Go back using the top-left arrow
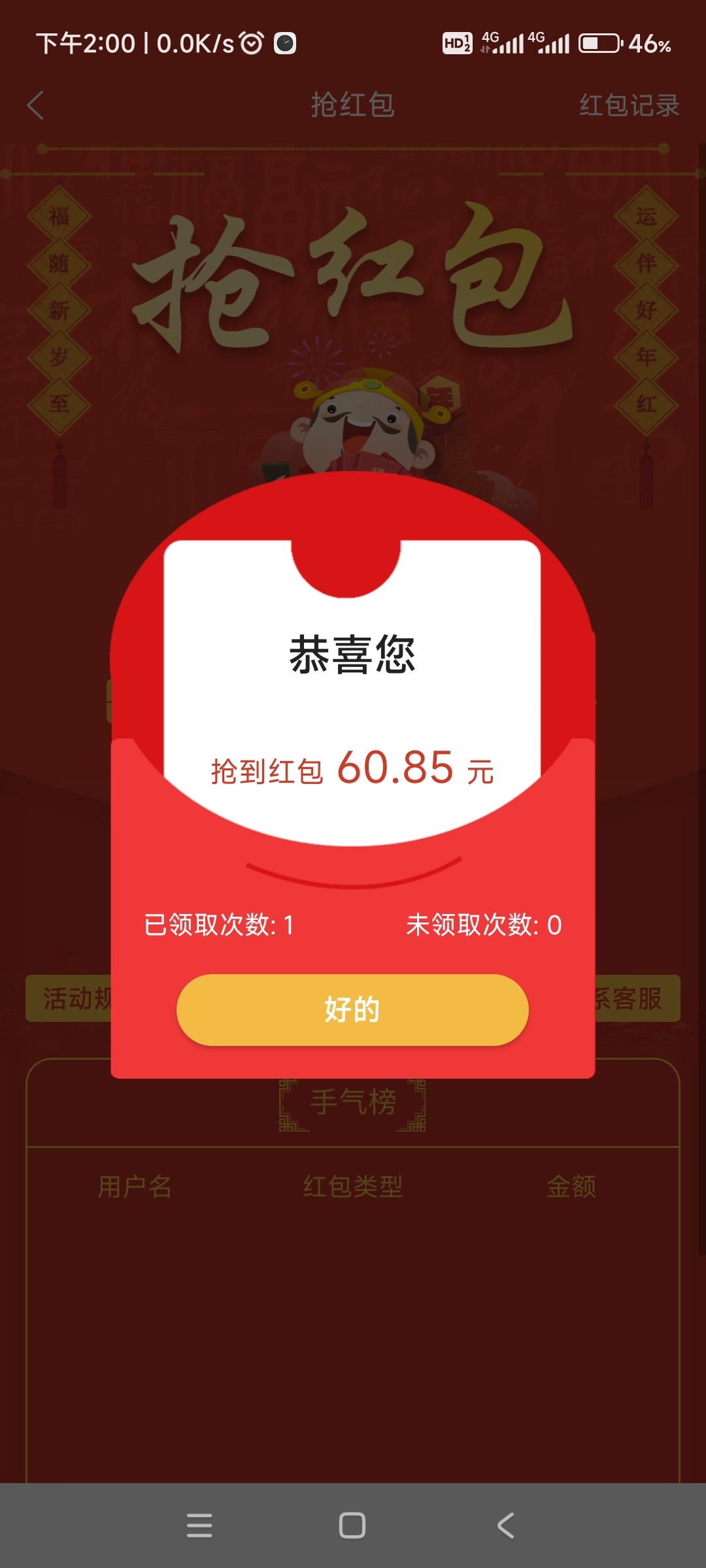 [x=36, y=105]
